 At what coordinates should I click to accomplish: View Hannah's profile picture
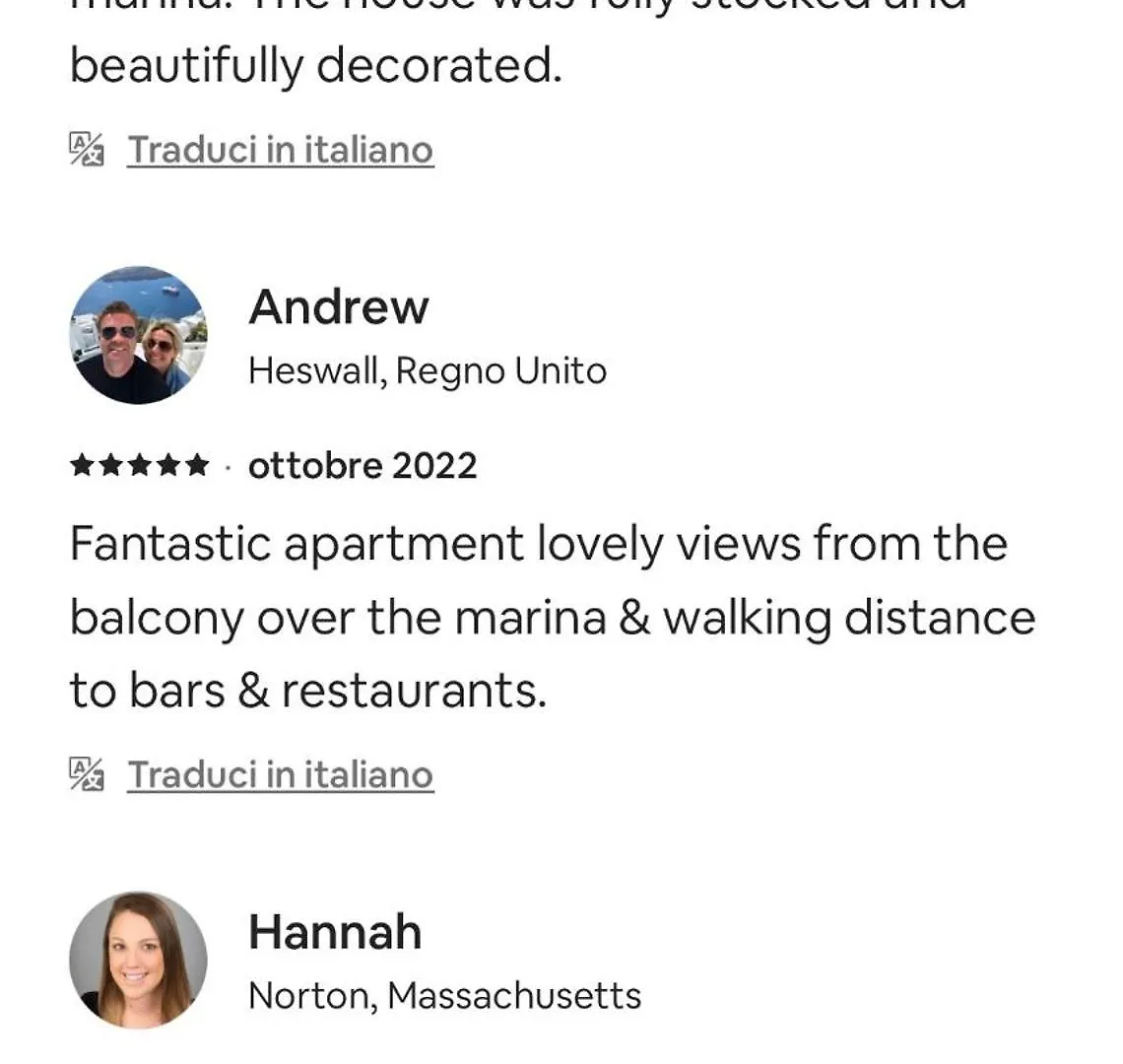click(x=138, y=960)
